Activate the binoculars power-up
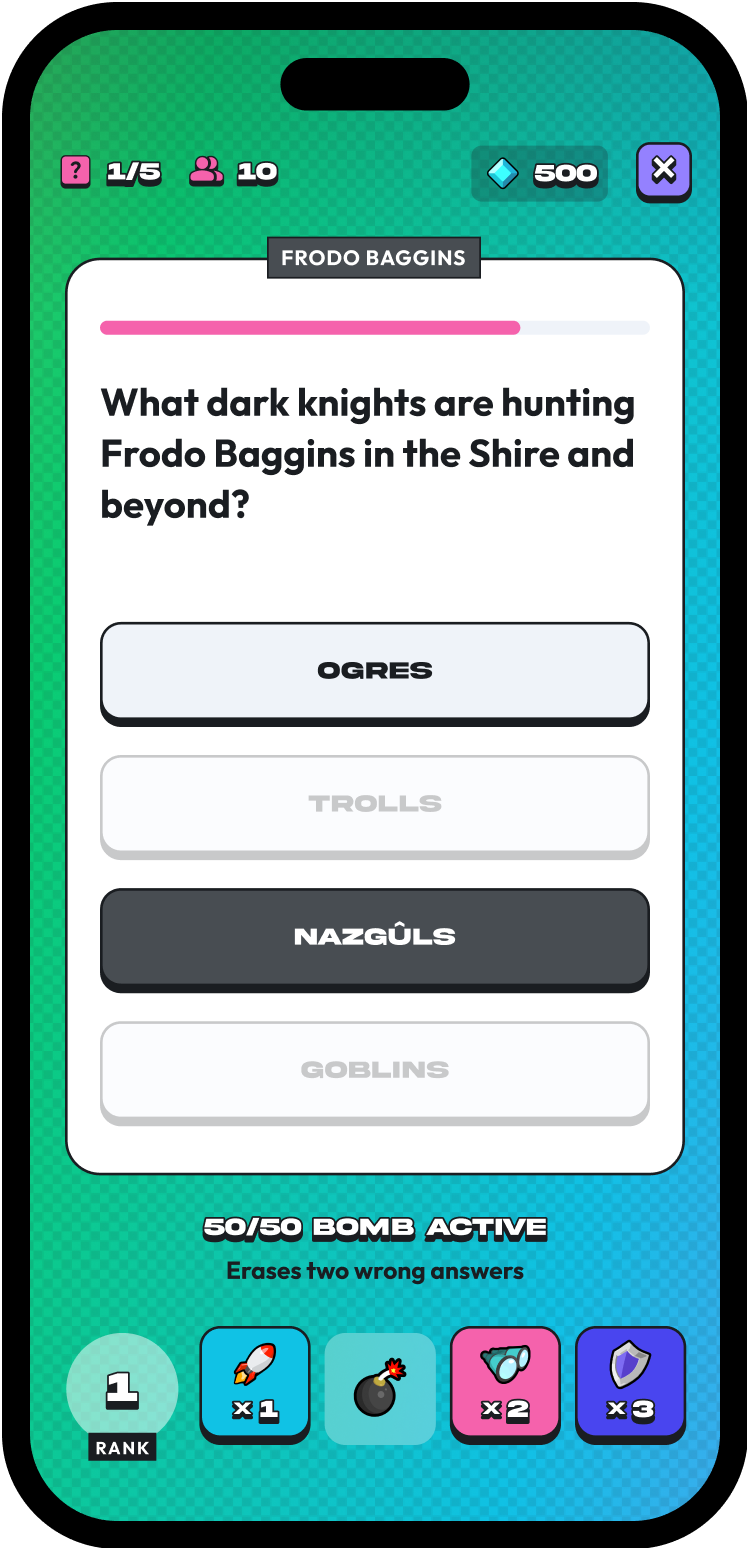The height and width of the screenshot is (1548, 747). click(x=505, y=1384)
